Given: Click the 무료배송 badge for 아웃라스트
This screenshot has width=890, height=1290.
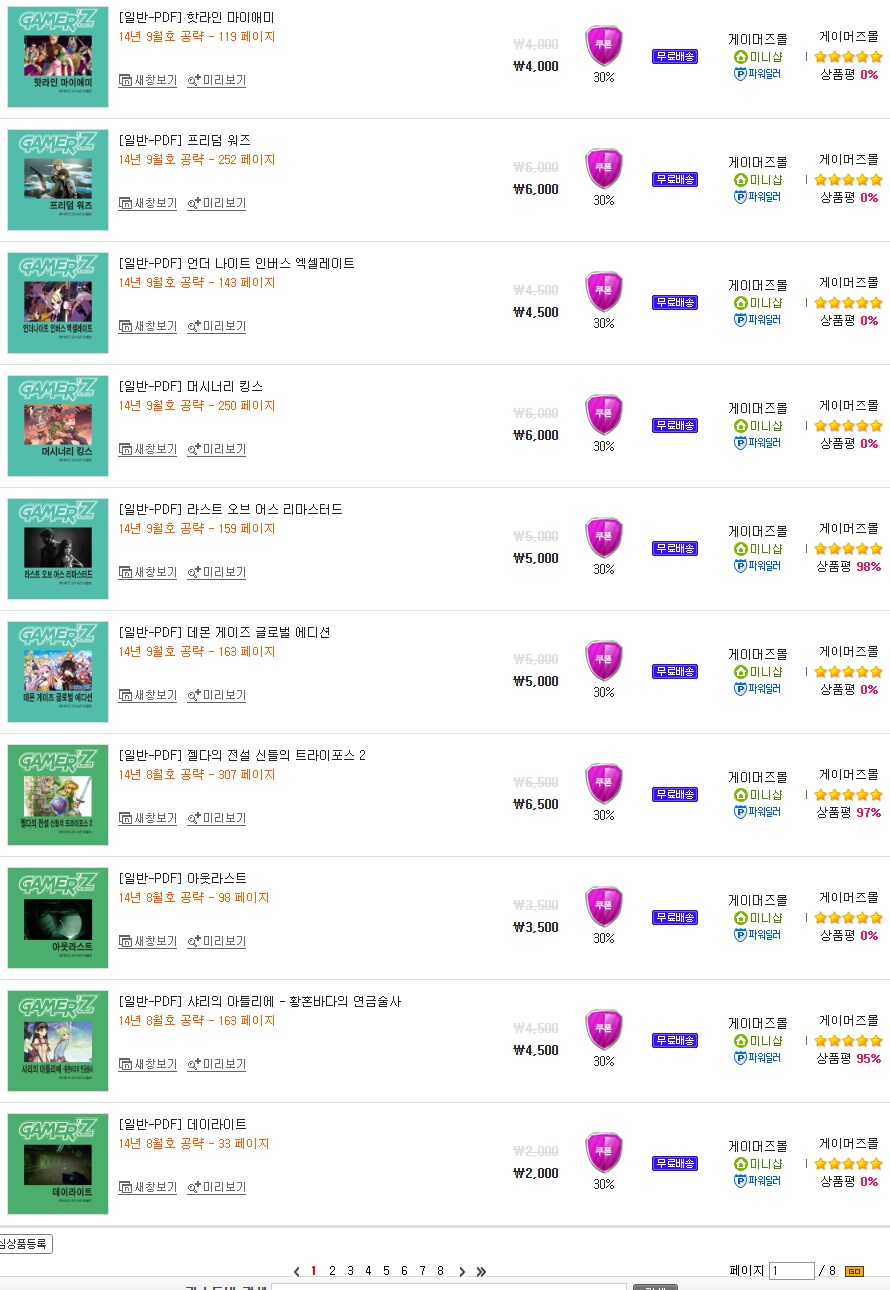Looking at the screenshot, I should pyautogui.click(x=674, y=917).
